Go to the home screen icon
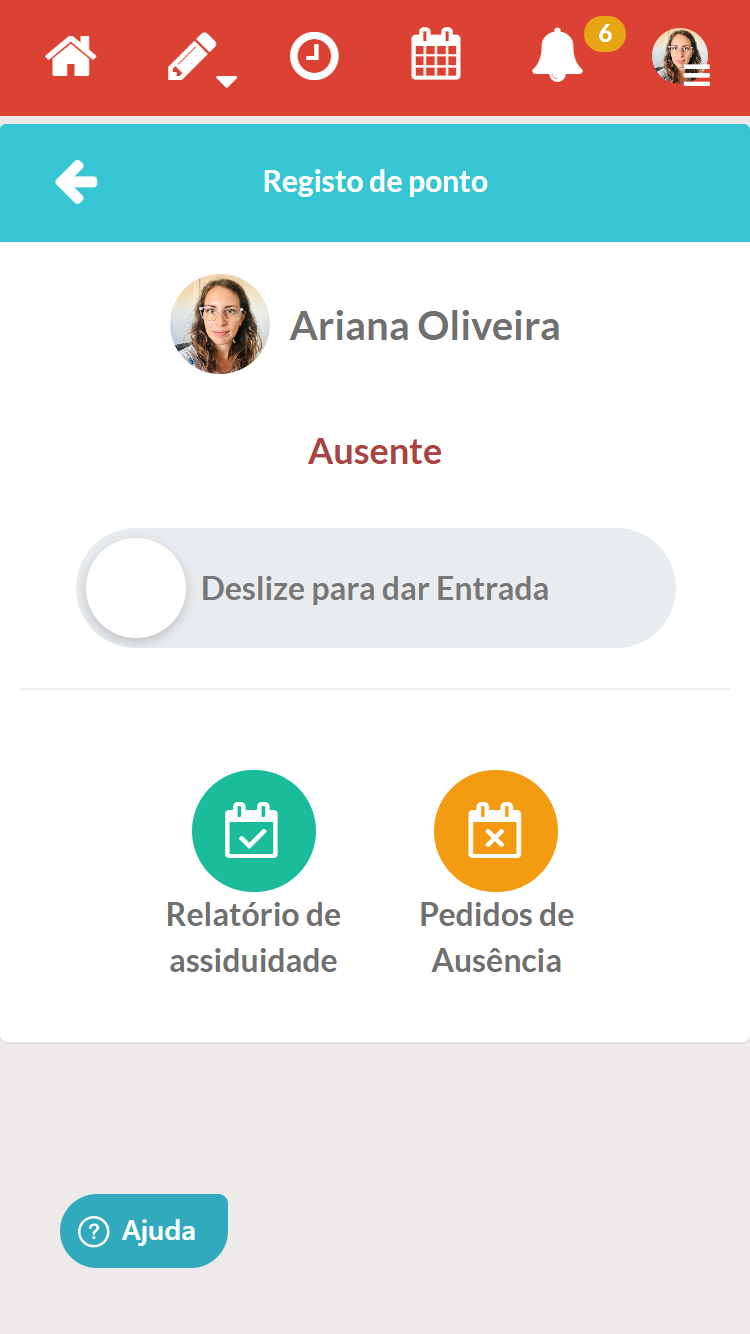The height and width of the screenshot is (1334, 750). tap(71, 57)
